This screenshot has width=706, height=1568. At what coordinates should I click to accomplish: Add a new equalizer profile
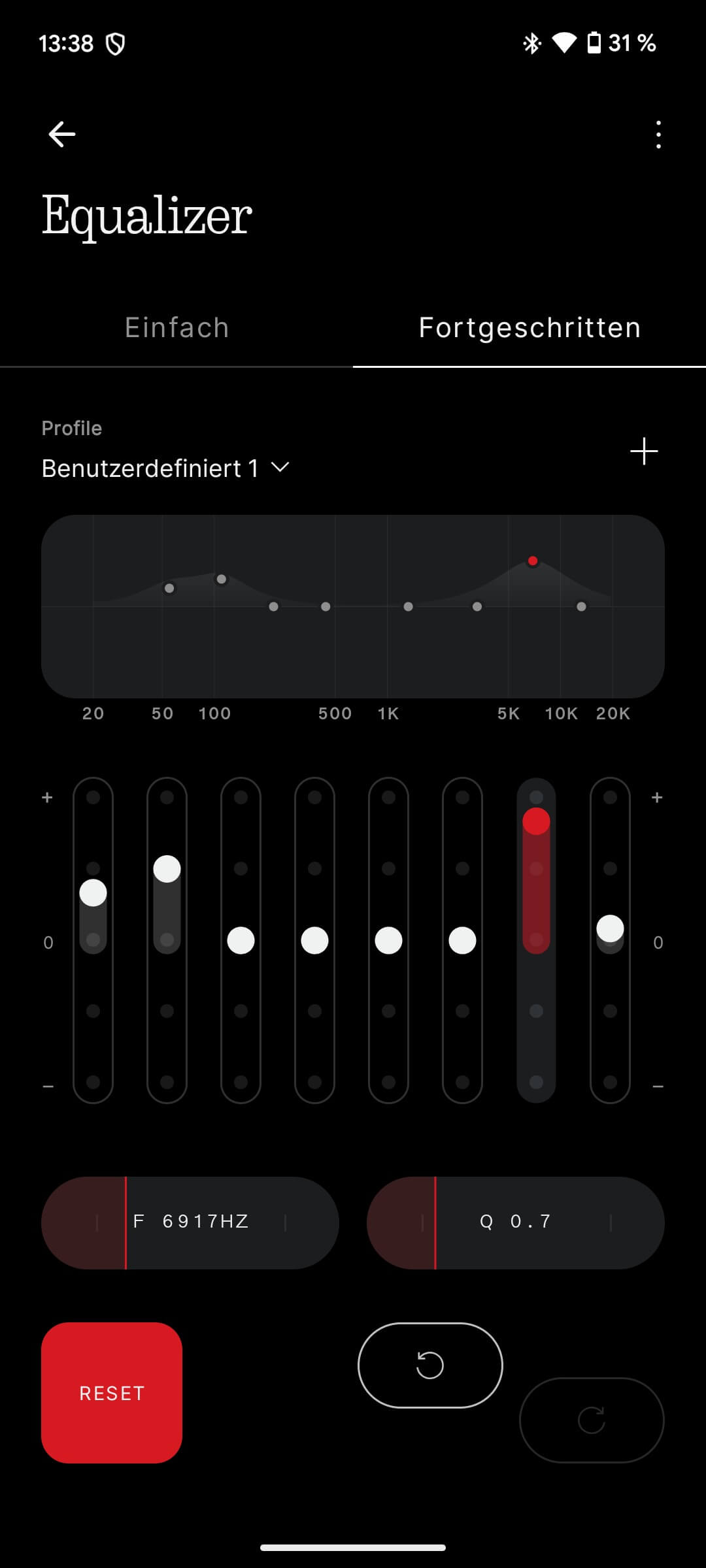point(644,451)
